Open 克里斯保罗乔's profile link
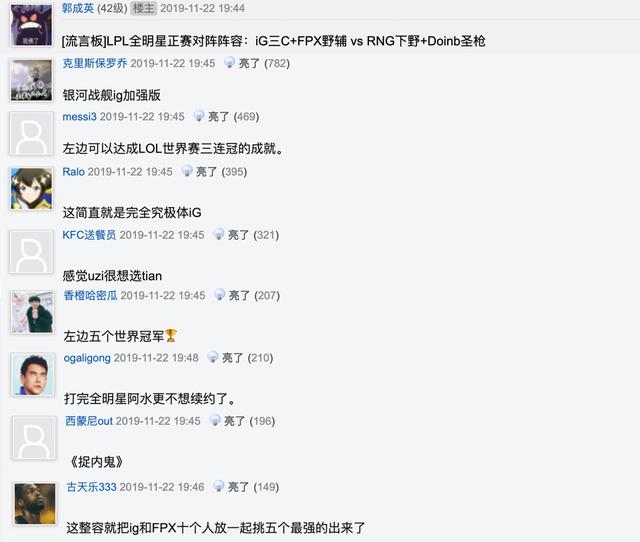The image size is (640, 542). (94, 63)
